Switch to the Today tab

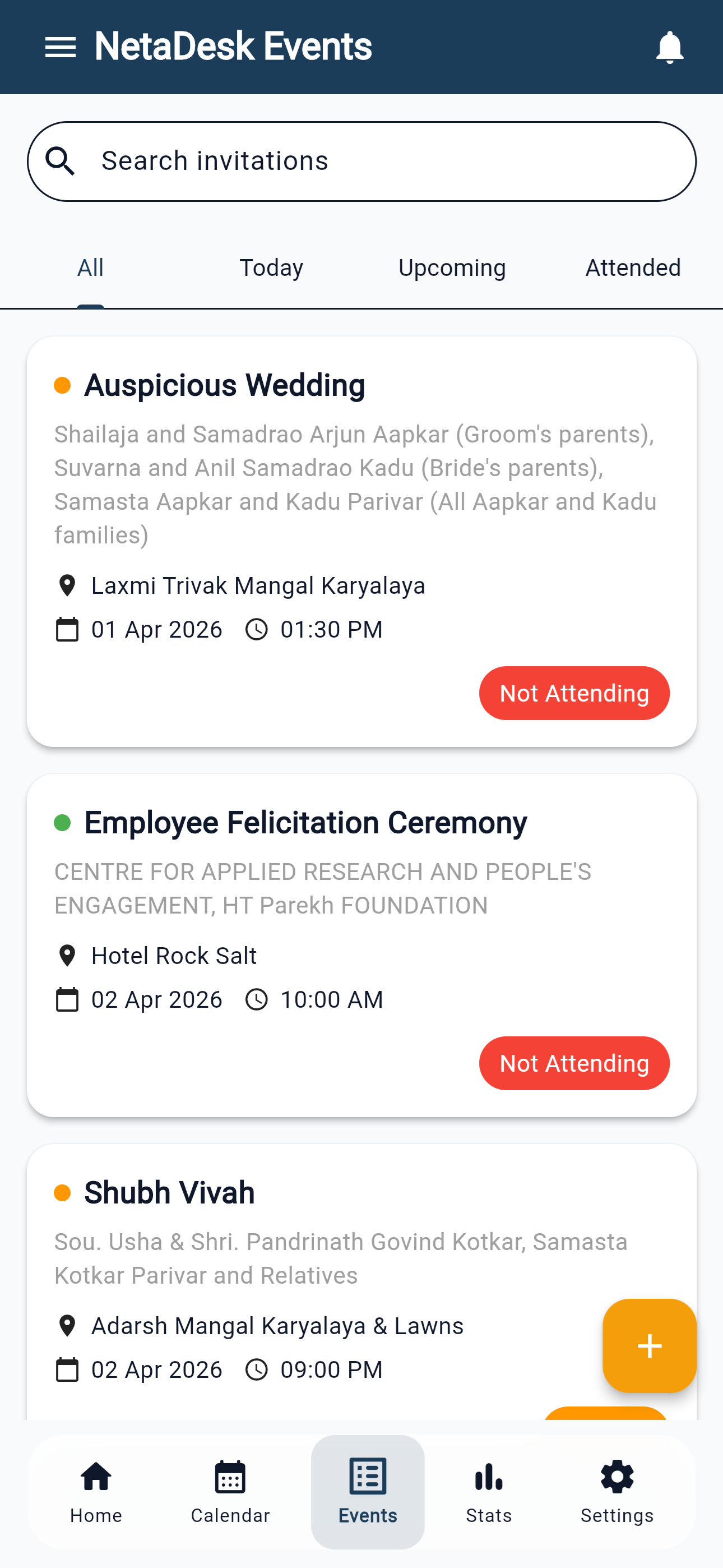pyautogui.click(x=271, y=267)
